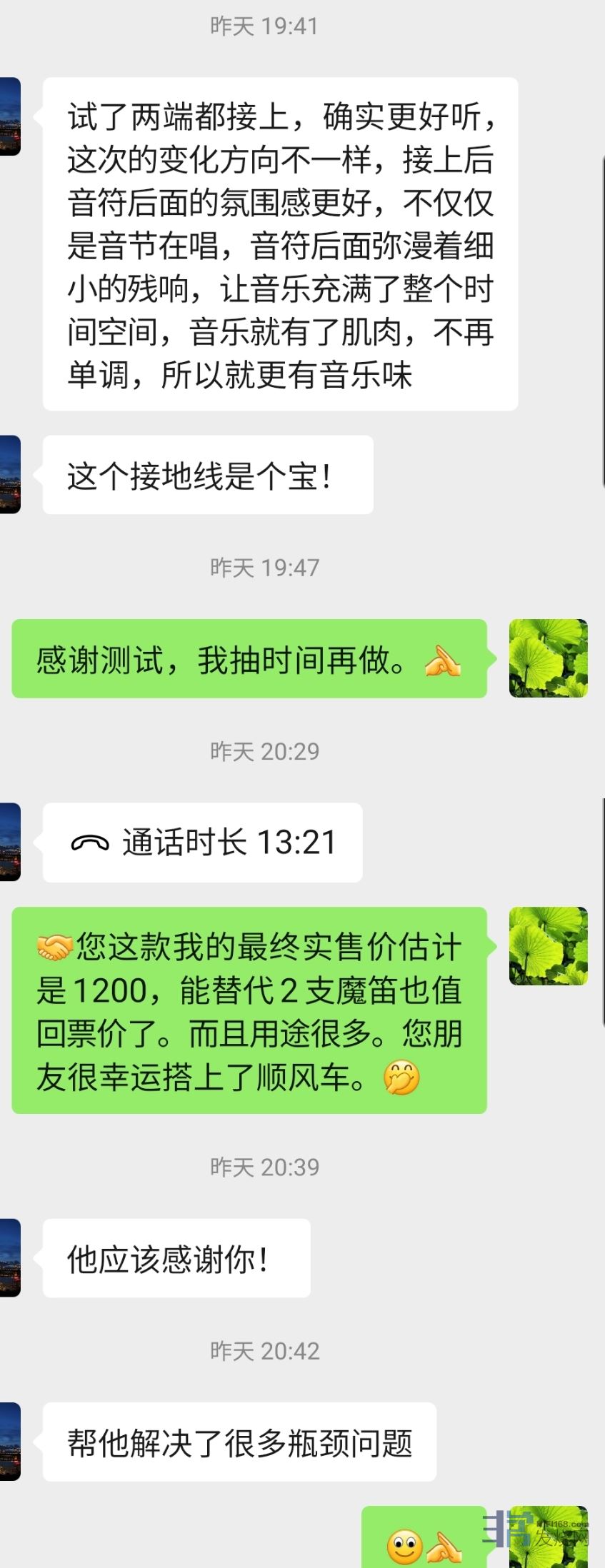Open contact avatar beside '他应该感谢你' message
The image size is (605, 1568).
(9, 1257)
